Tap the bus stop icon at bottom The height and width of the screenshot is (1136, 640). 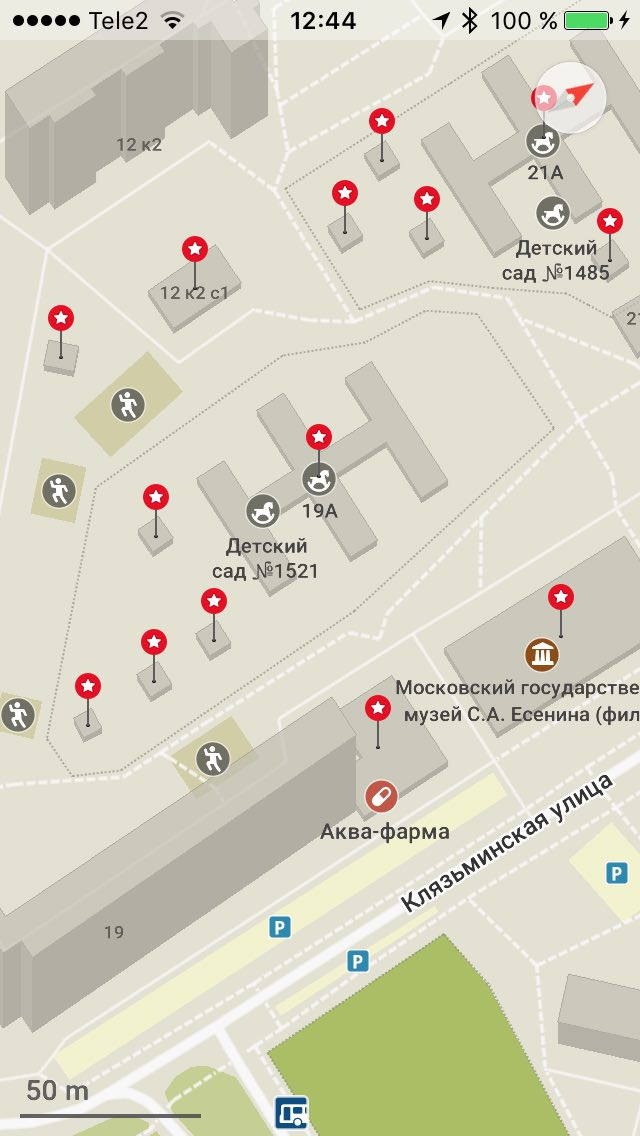tap(291, 1114)
